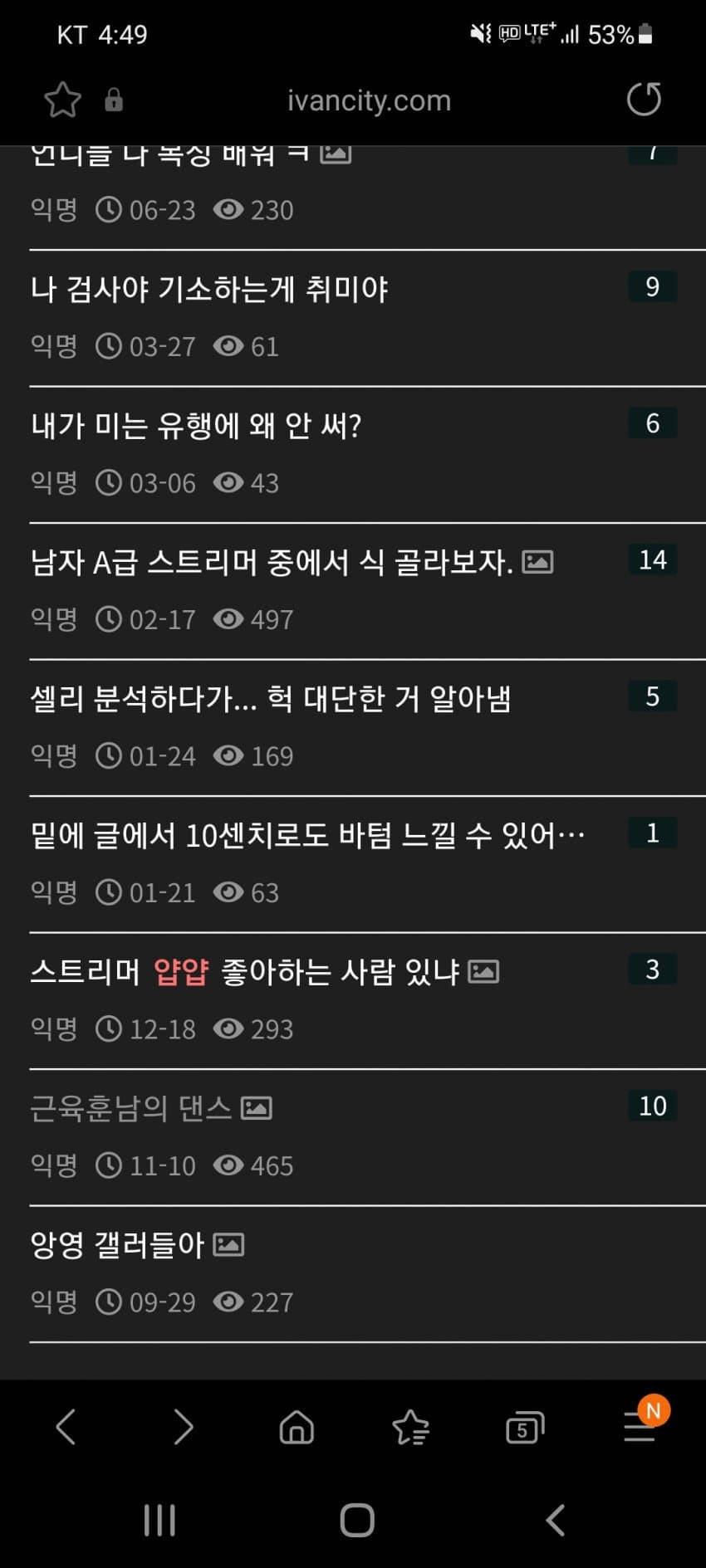Viewport: 706px width, 1568px height.
Task: Go back to the previous browser page
Action: [66, 1427]
